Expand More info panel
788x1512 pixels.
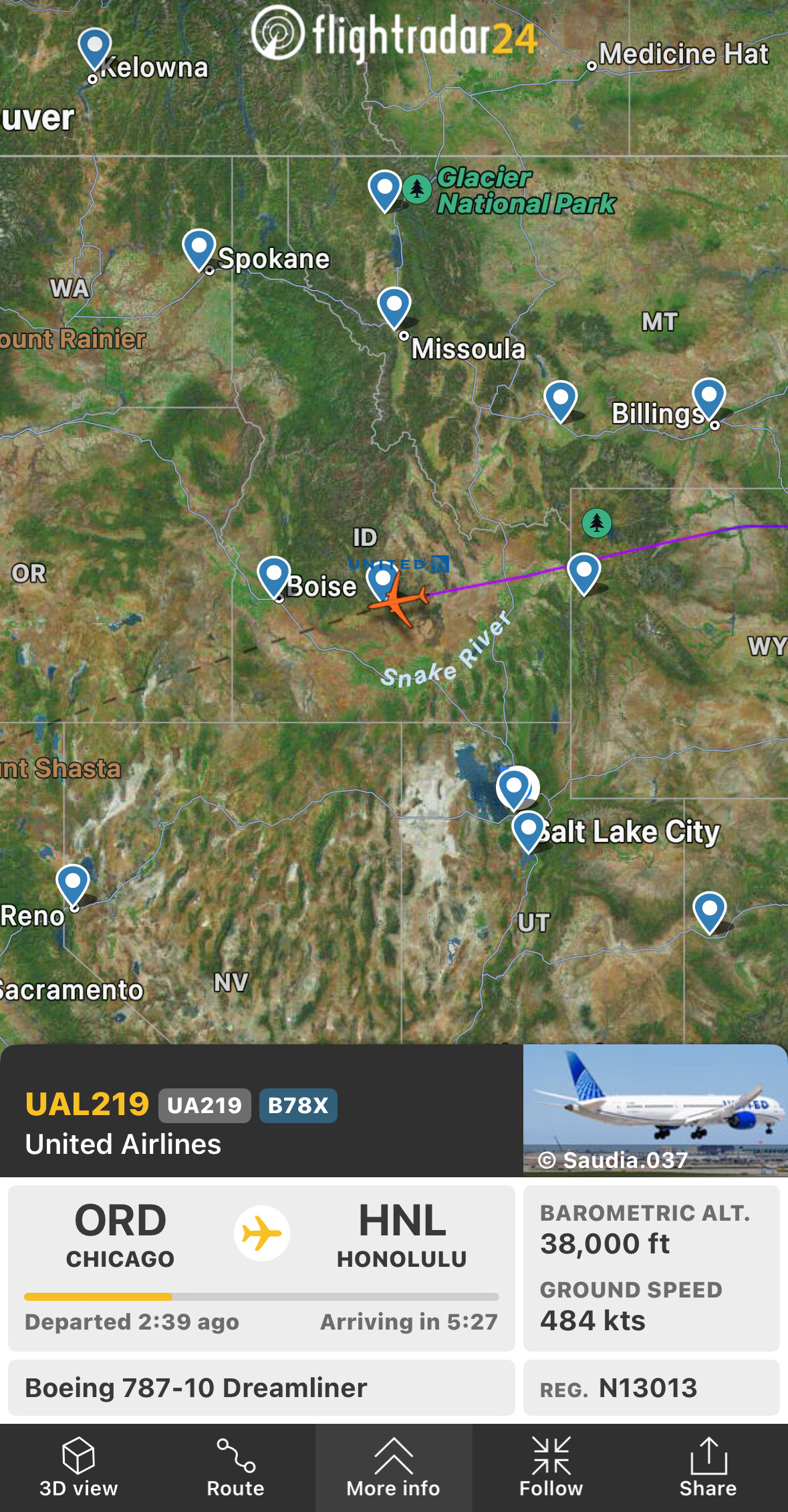tap(393, 1468)
